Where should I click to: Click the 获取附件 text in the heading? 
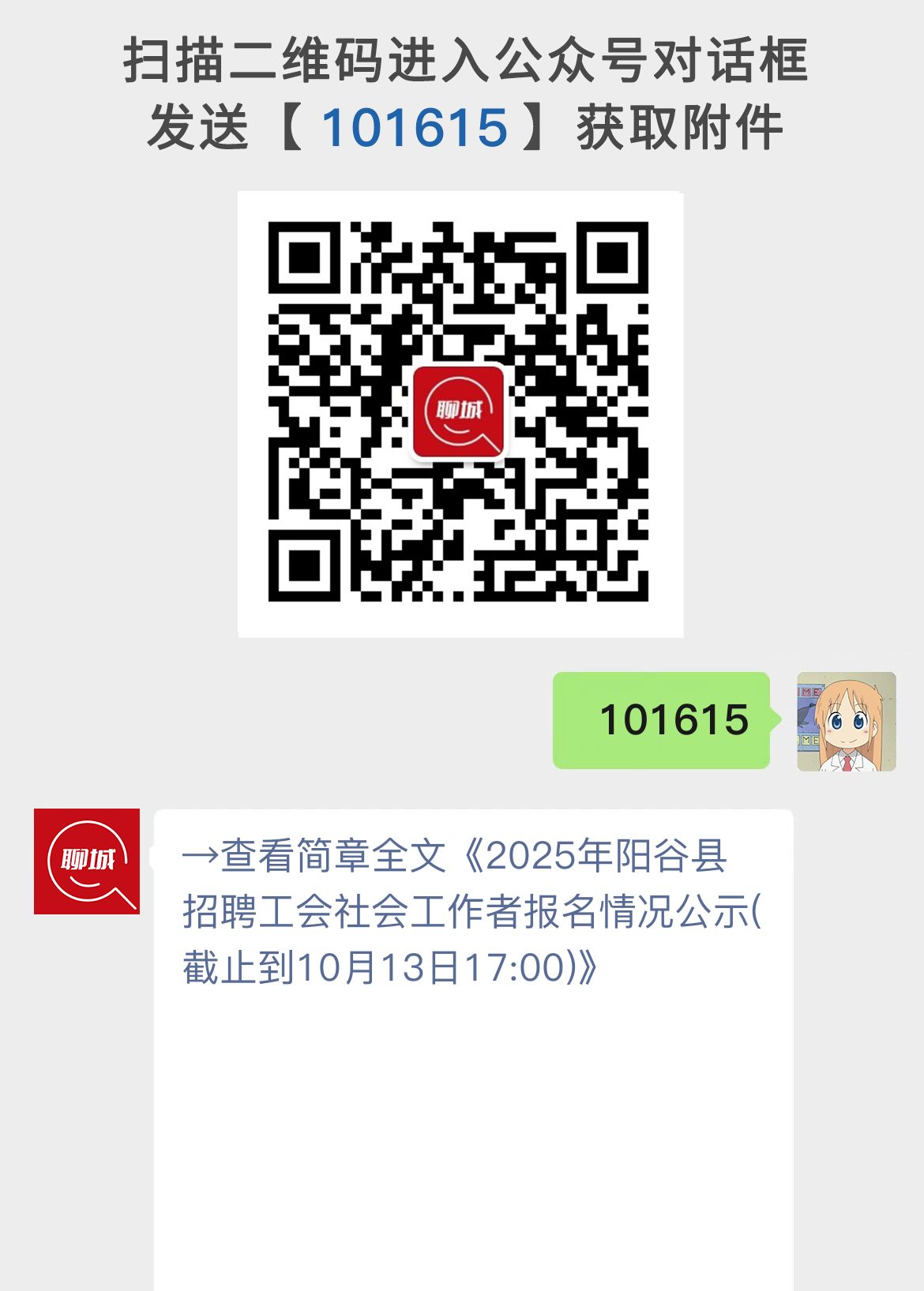pos(681,124)
